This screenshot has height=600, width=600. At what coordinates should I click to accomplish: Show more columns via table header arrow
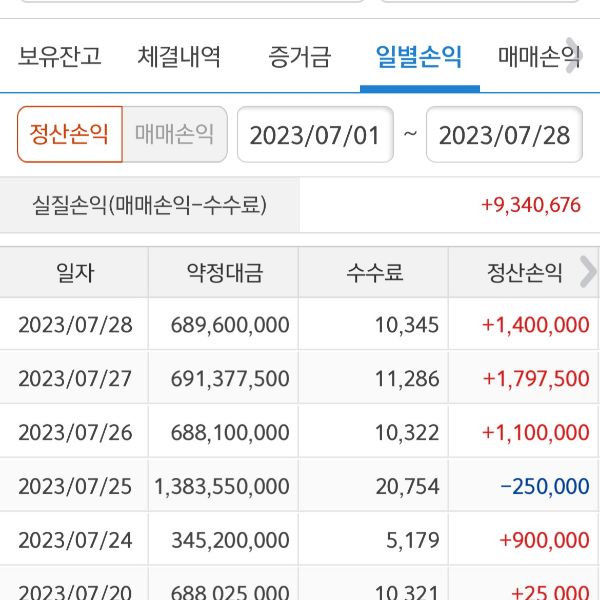point(587,272)
